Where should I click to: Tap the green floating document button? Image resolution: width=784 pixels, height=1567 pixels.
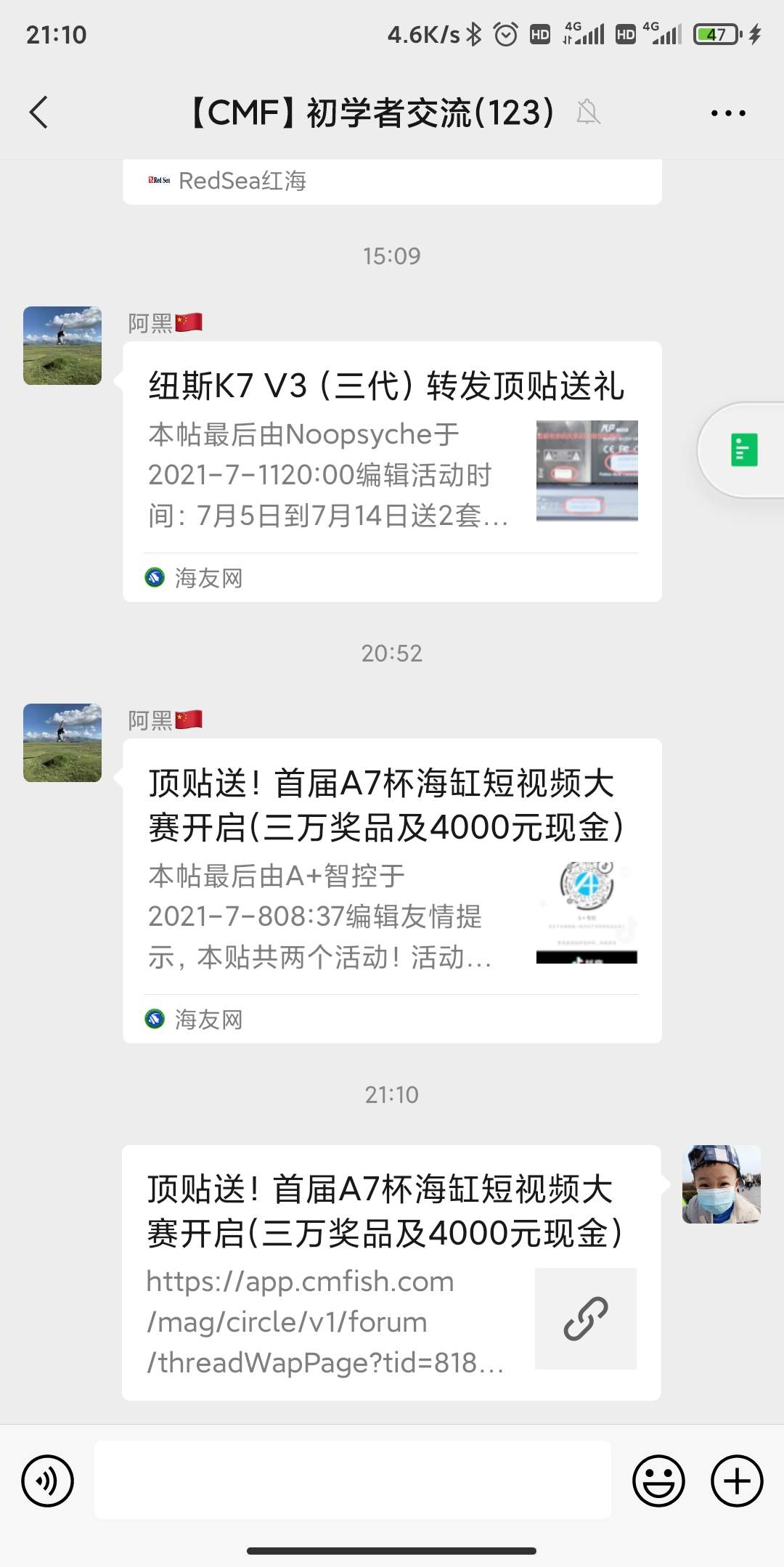[744, 450]
